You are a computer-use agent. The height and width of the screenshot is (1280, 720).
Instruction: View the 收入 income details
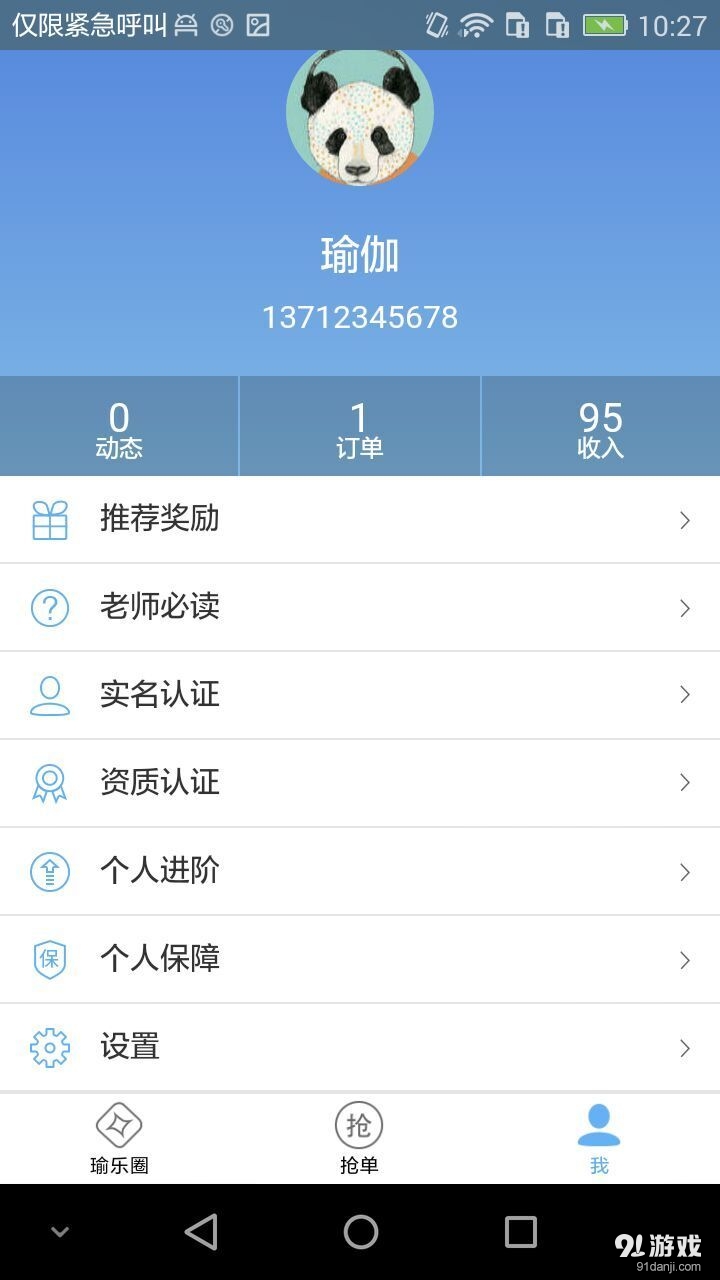[599, 425]
